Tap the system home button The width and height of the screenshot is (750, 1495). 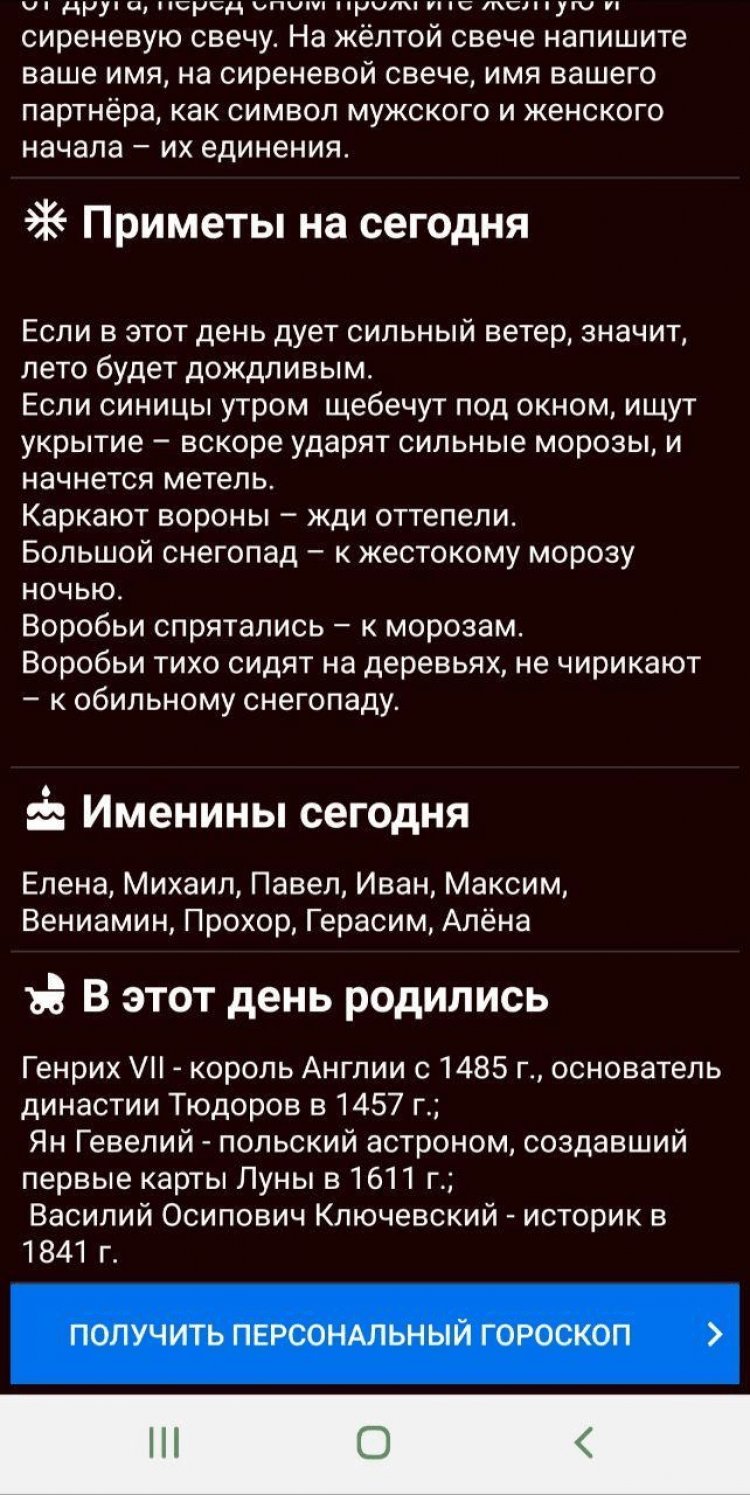tap(374, 1442)
